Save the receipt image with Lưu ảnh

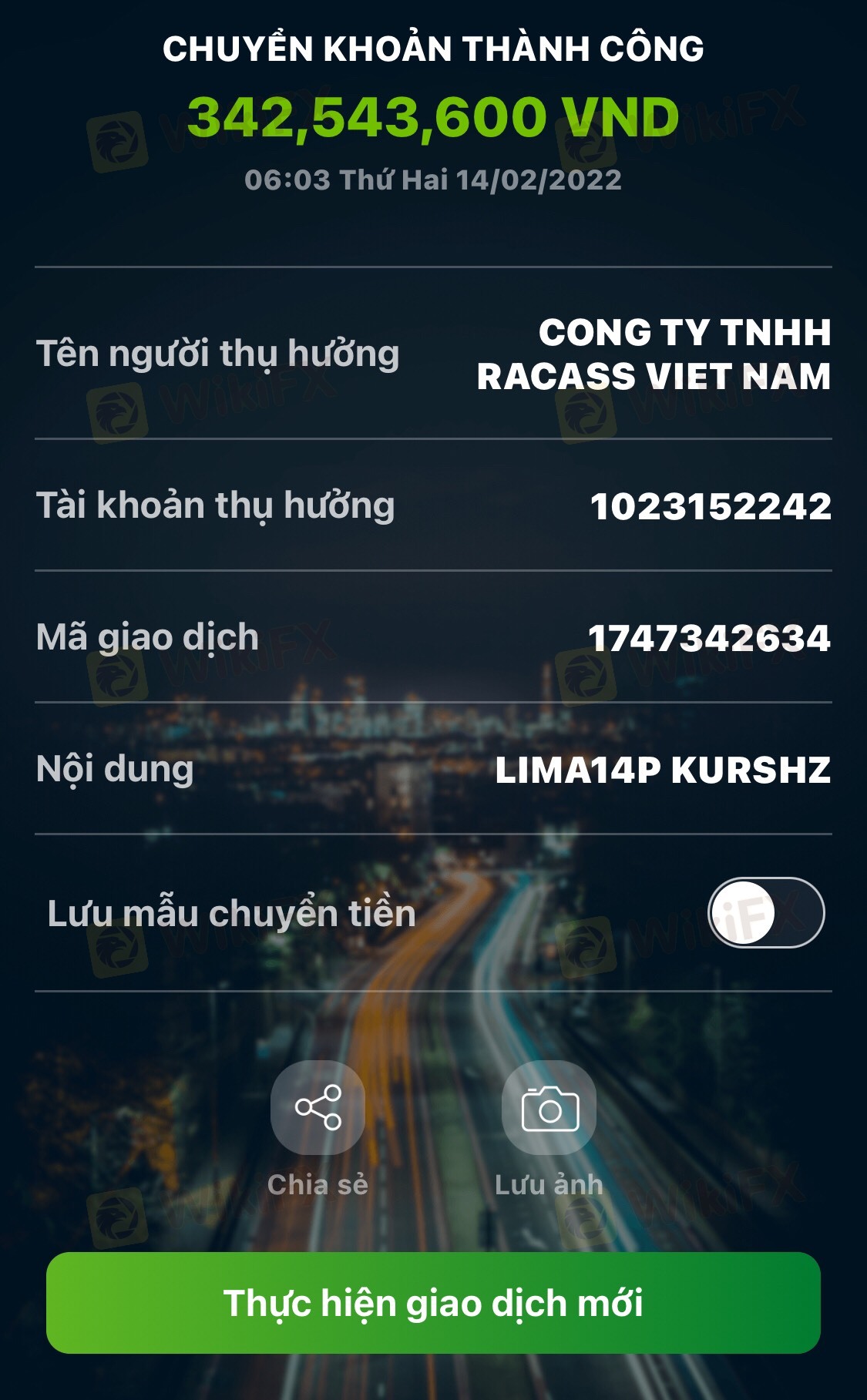[549, 1107]
